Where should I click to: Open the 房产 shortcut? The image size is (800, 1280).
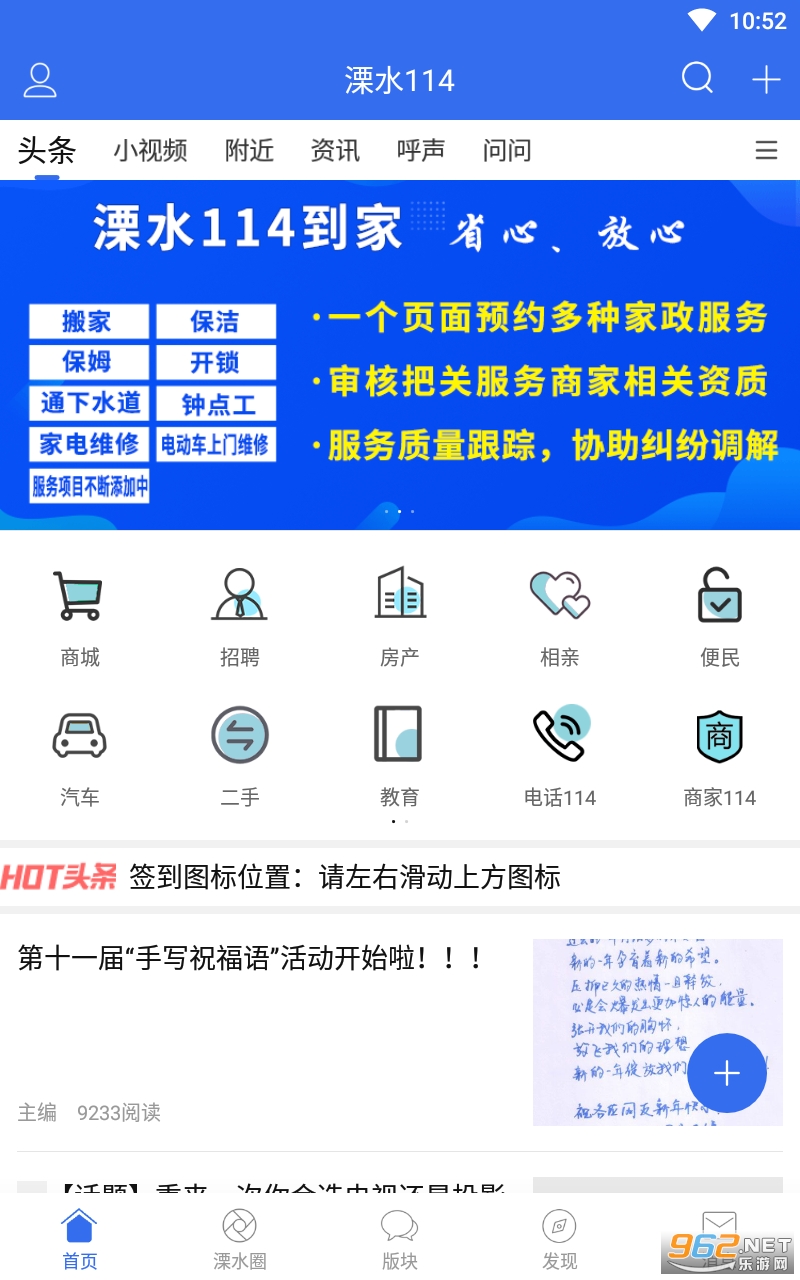point(400,615)
